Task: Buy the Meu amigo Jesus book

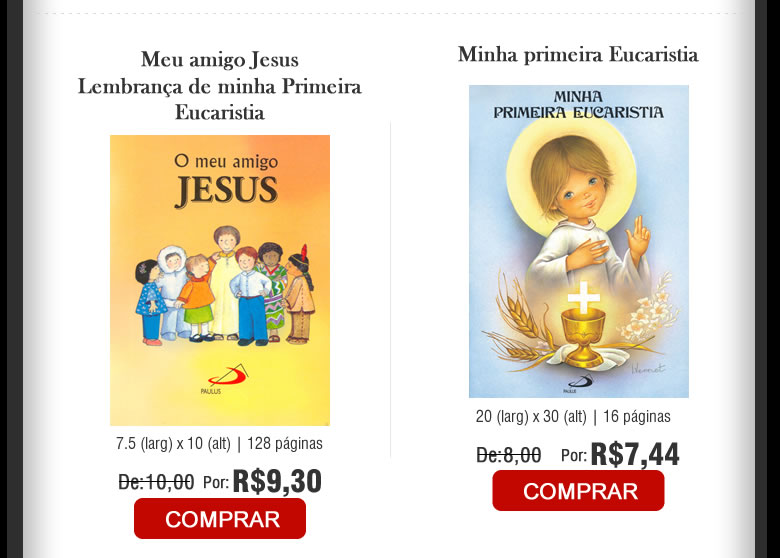Action: click(x=220, y=519)
